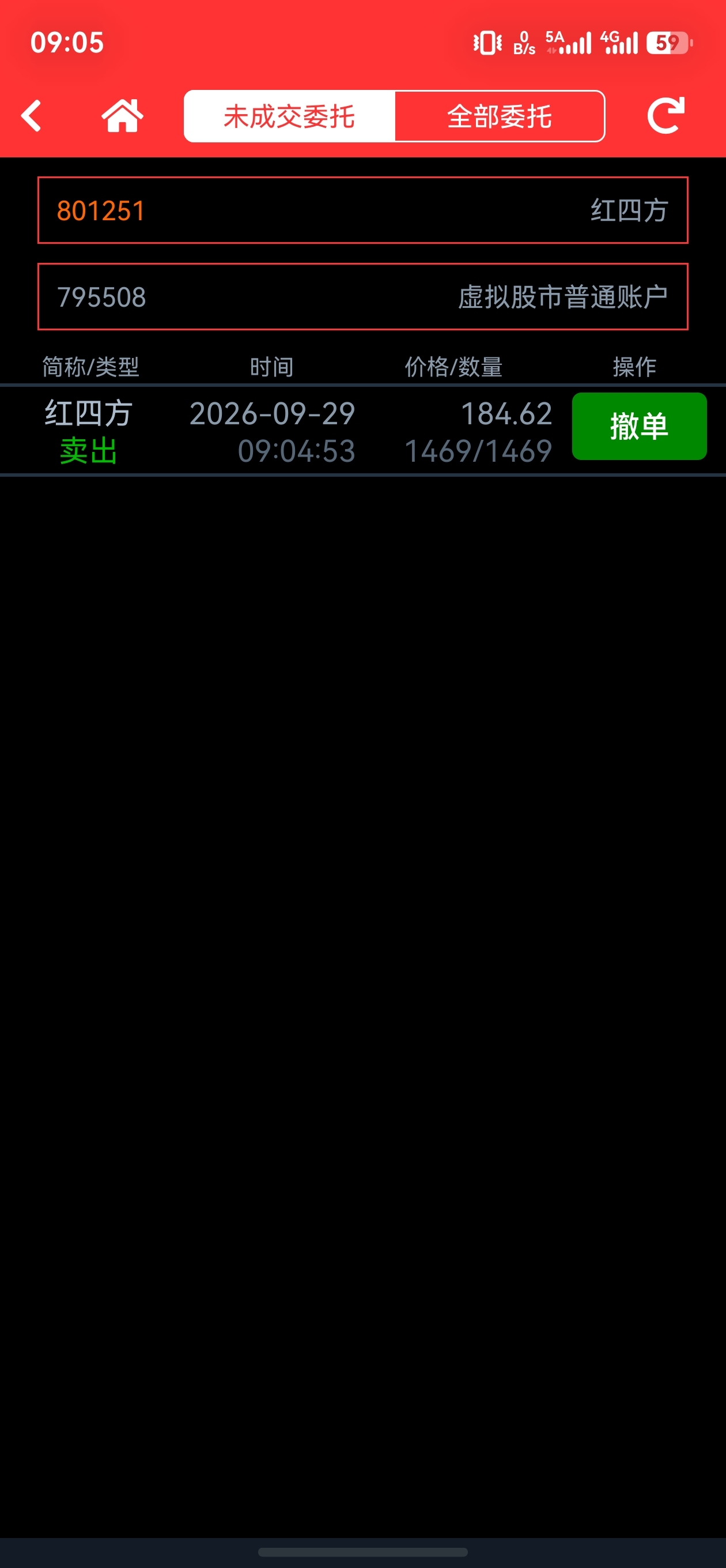726x1568 pixels.
Task: Tap the stock code field 801251
Action: [x=362, y=210]
